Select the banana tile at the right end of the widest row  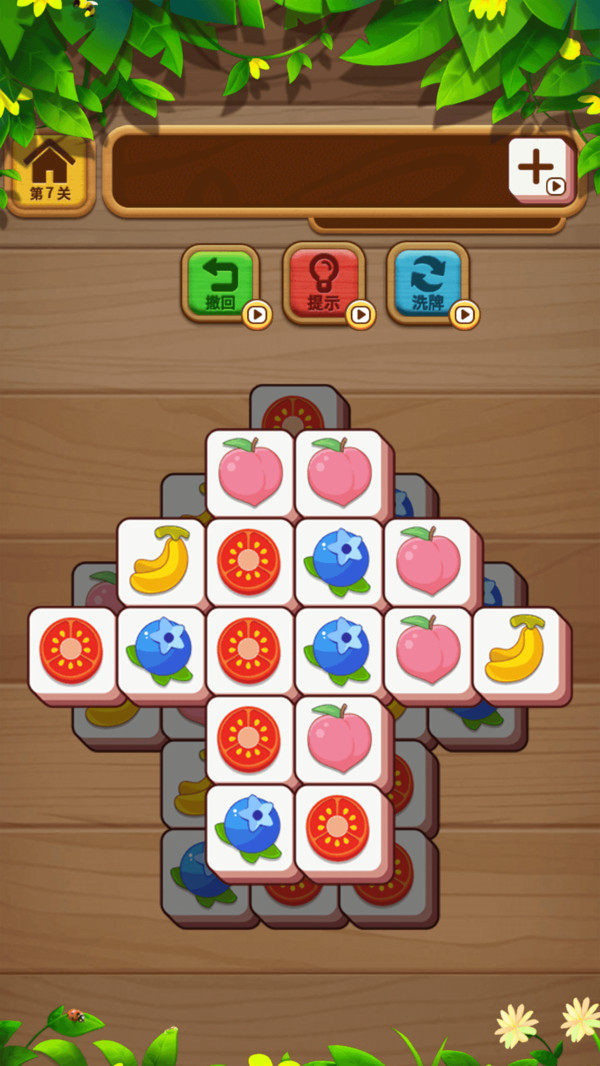[x=516, y=650]
